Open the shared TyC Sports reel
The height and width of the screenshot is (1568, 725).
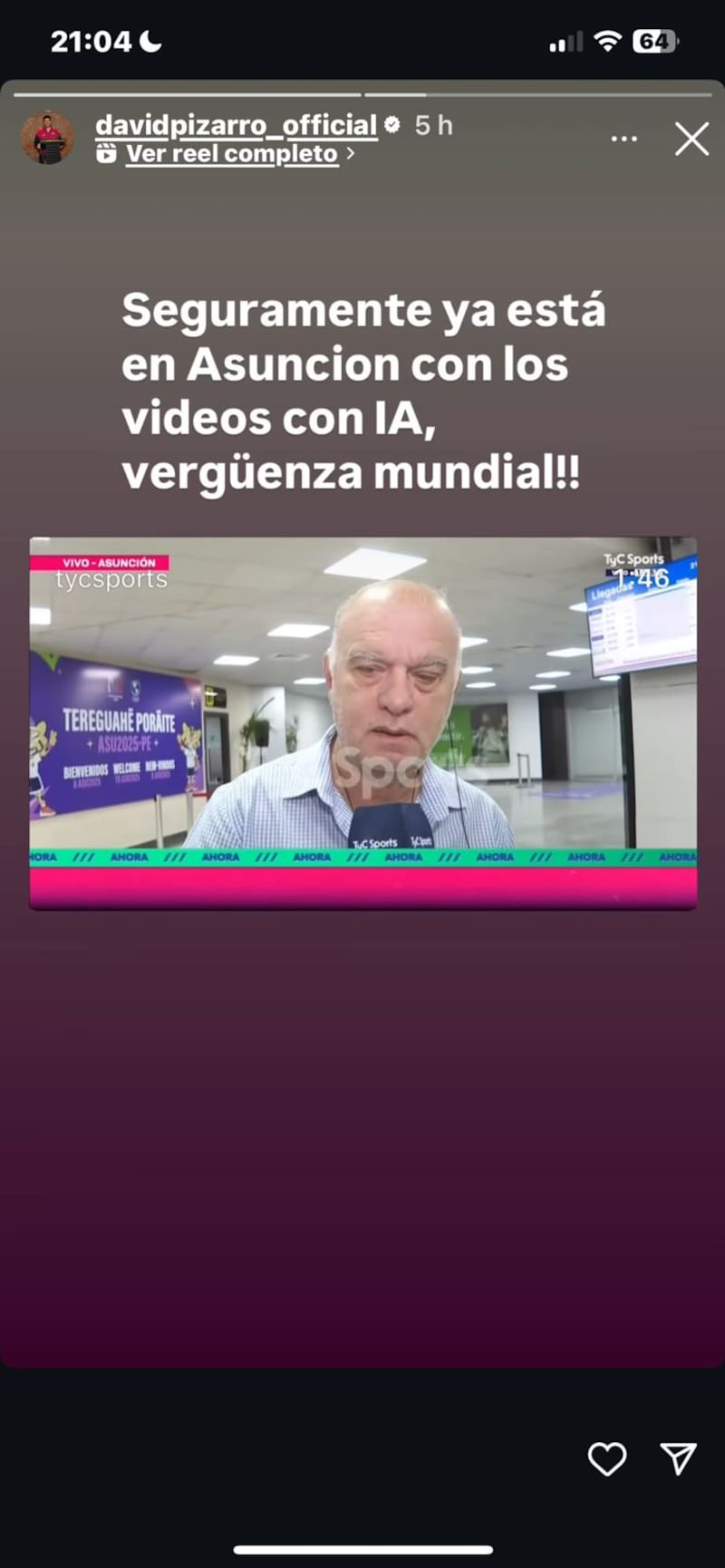[362, 722]
